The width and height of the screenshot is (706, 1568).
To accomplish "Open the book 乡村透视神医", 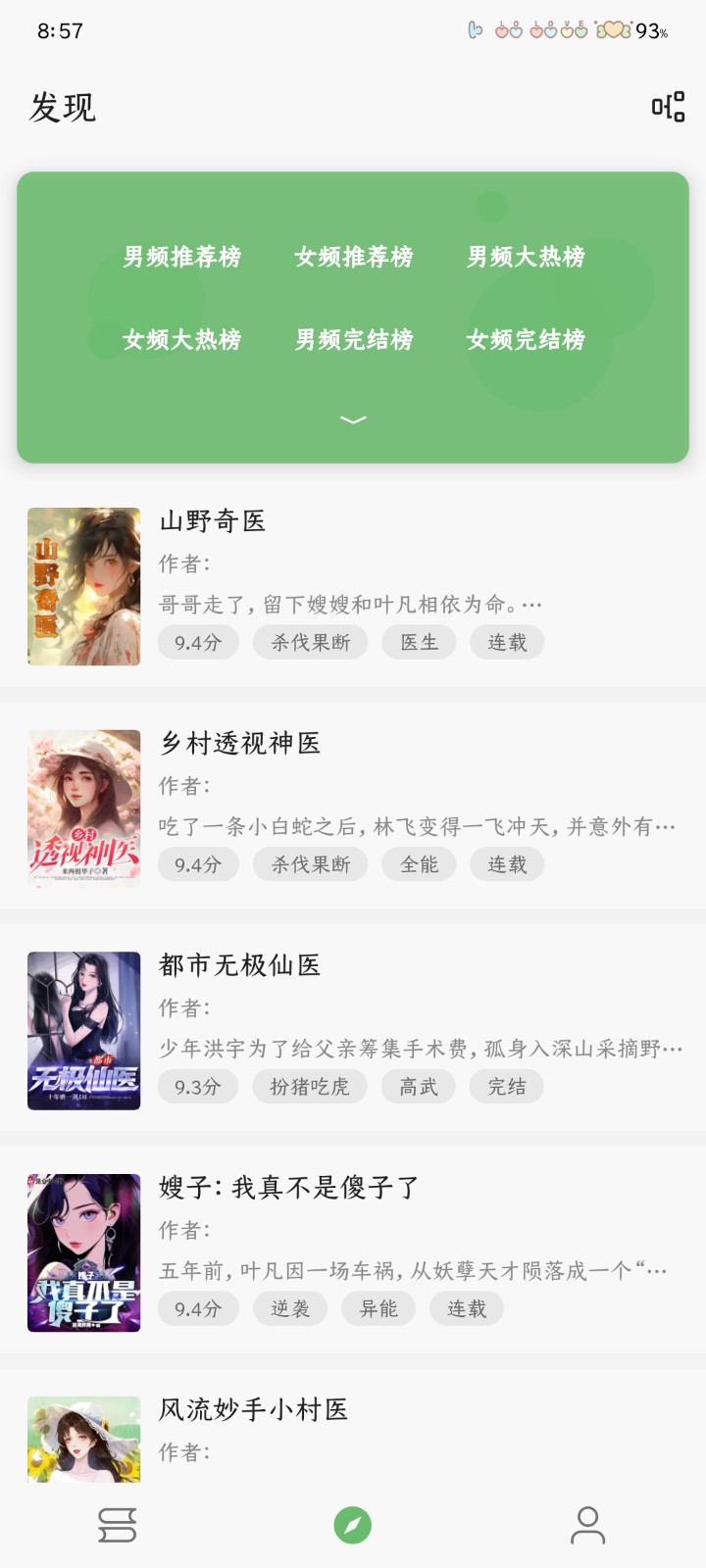I will (353, 808).
